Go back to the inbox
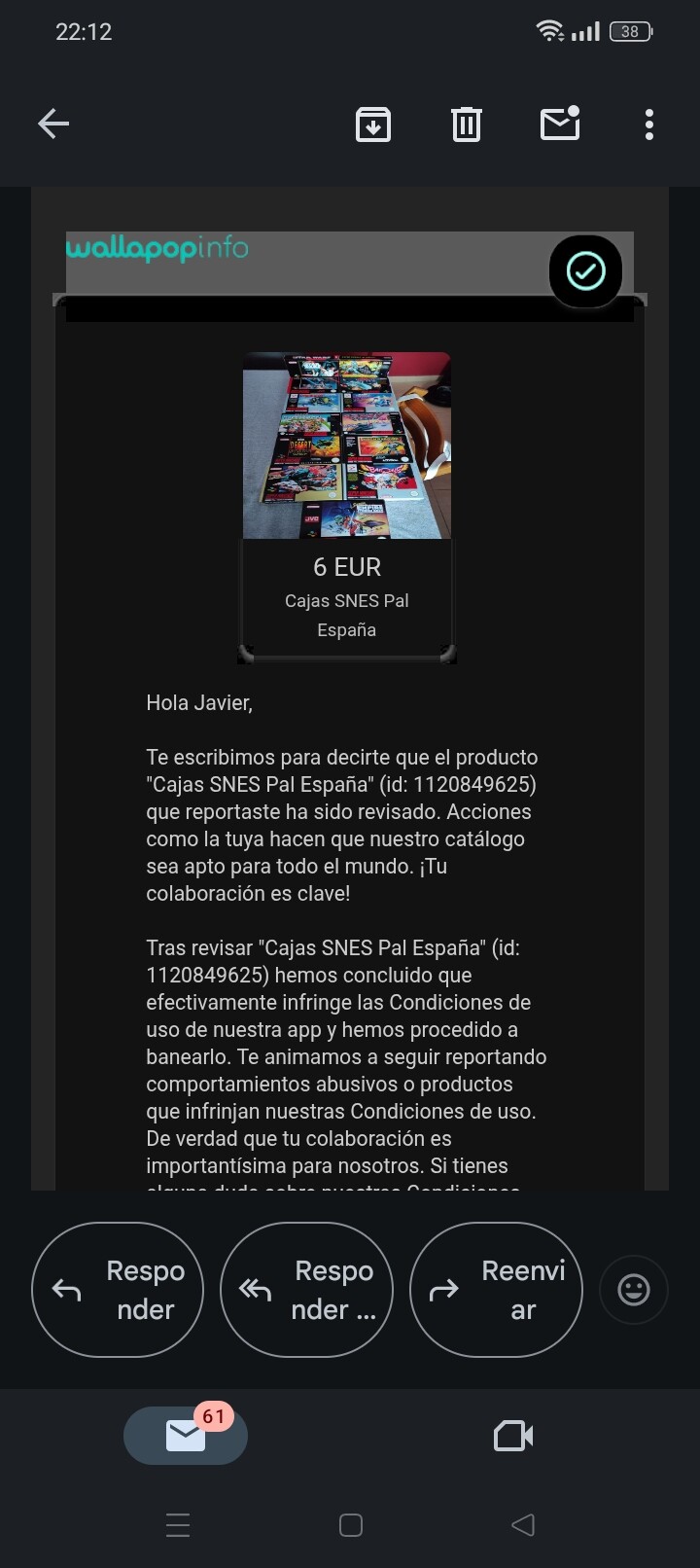 point(53,124)
